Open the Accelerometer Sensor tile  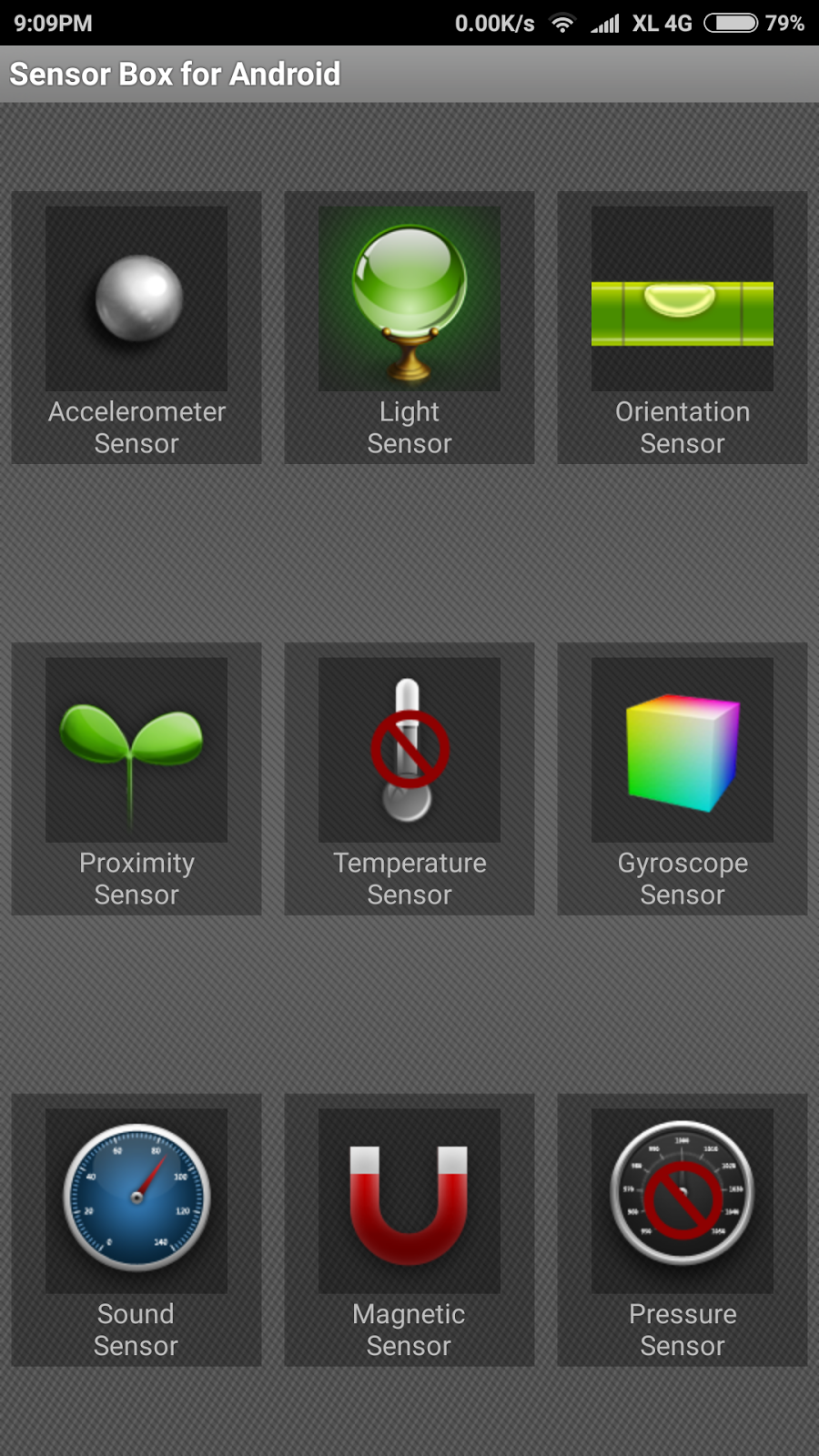click(x=136, y=328)
